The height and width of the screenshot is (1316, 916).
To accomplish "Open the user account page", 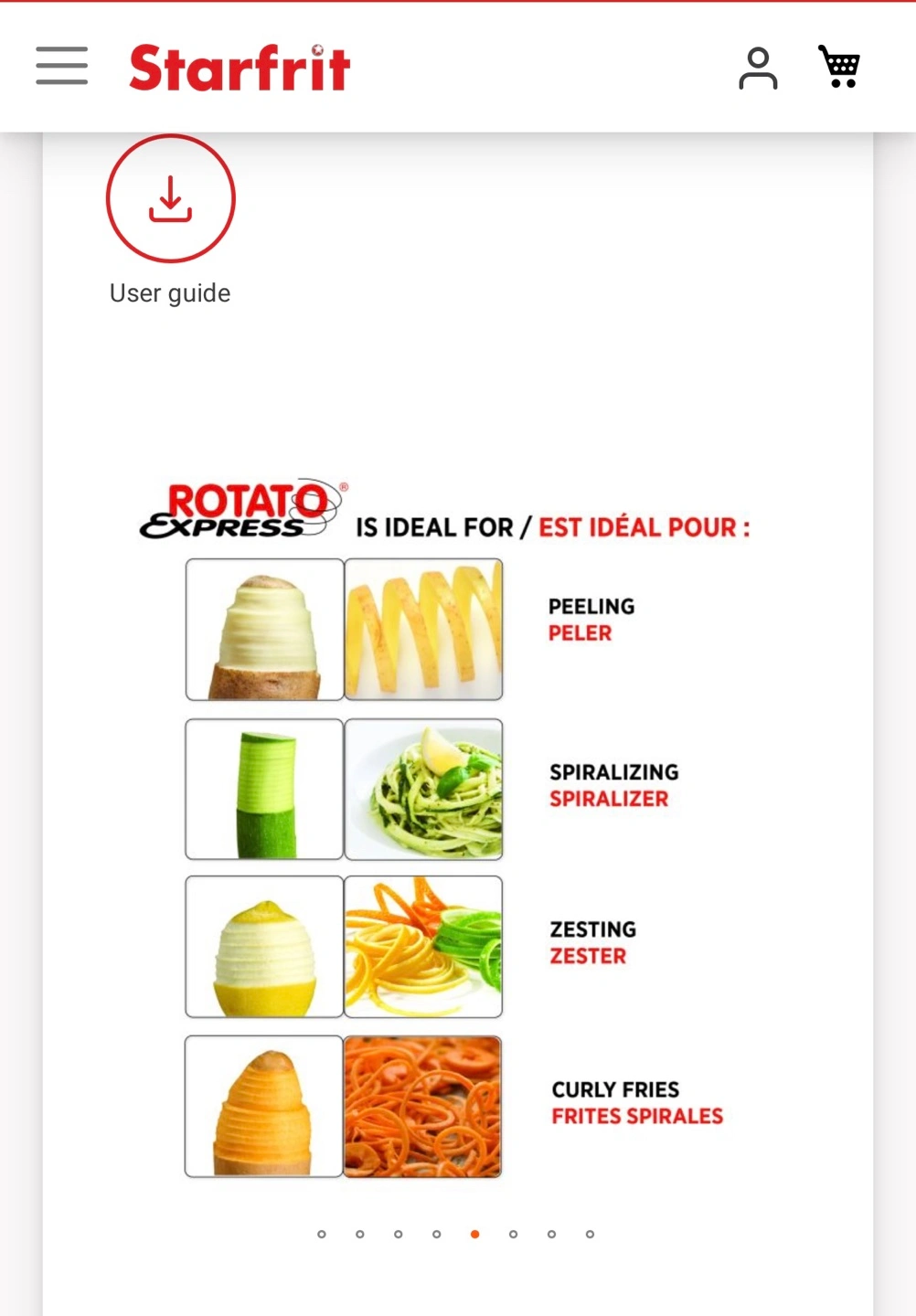I will (758, 69).
